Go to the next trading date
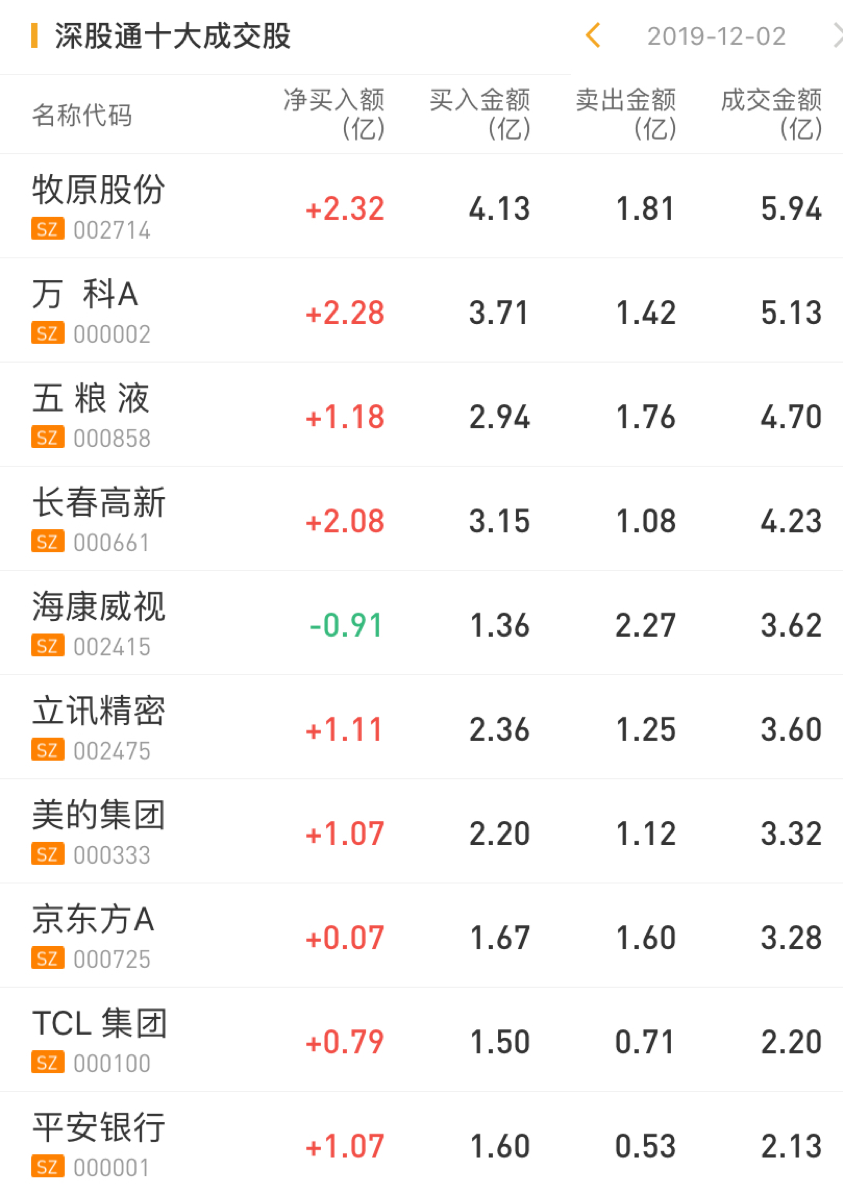843x1193 pixels. 836,37
